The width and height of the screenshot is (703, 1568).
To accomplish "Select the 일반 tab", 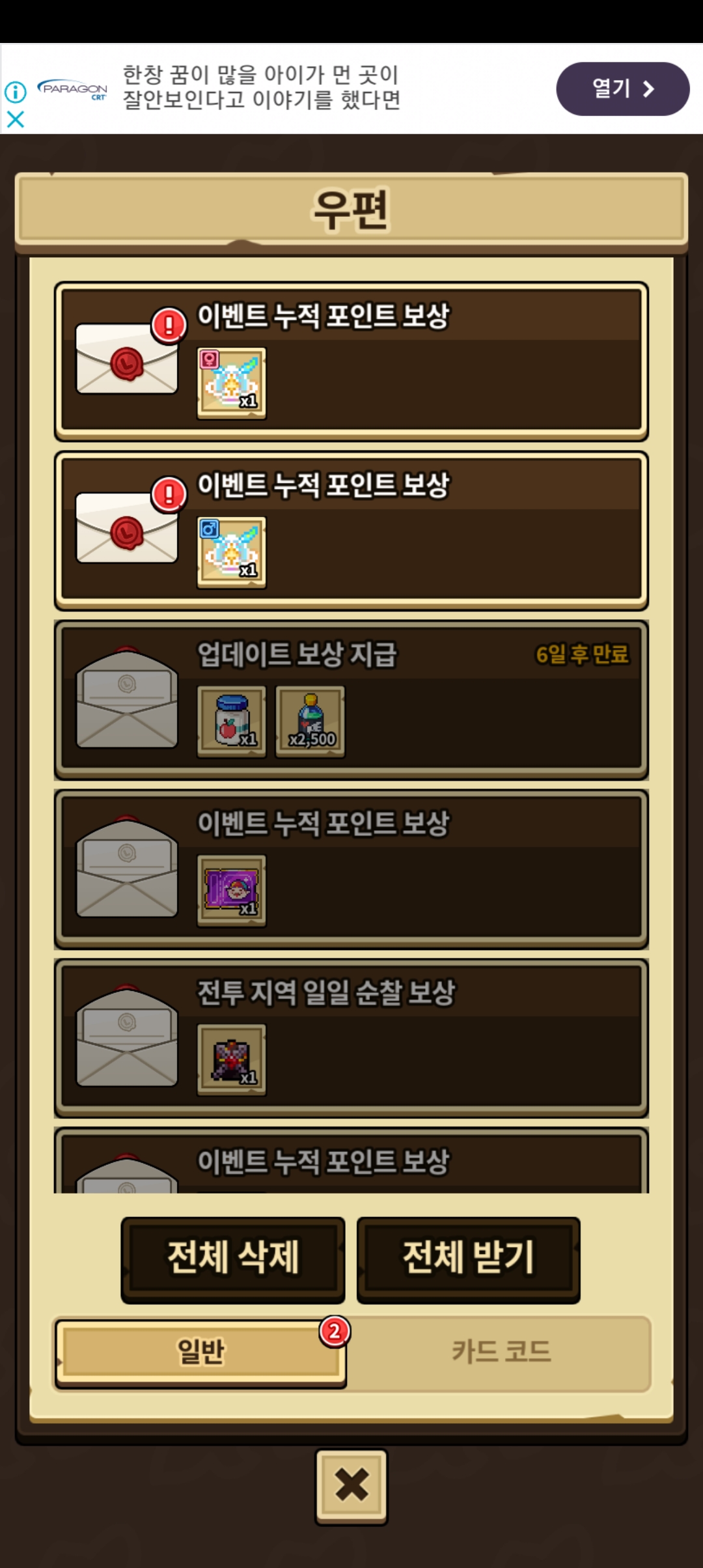I will 200,1352.
